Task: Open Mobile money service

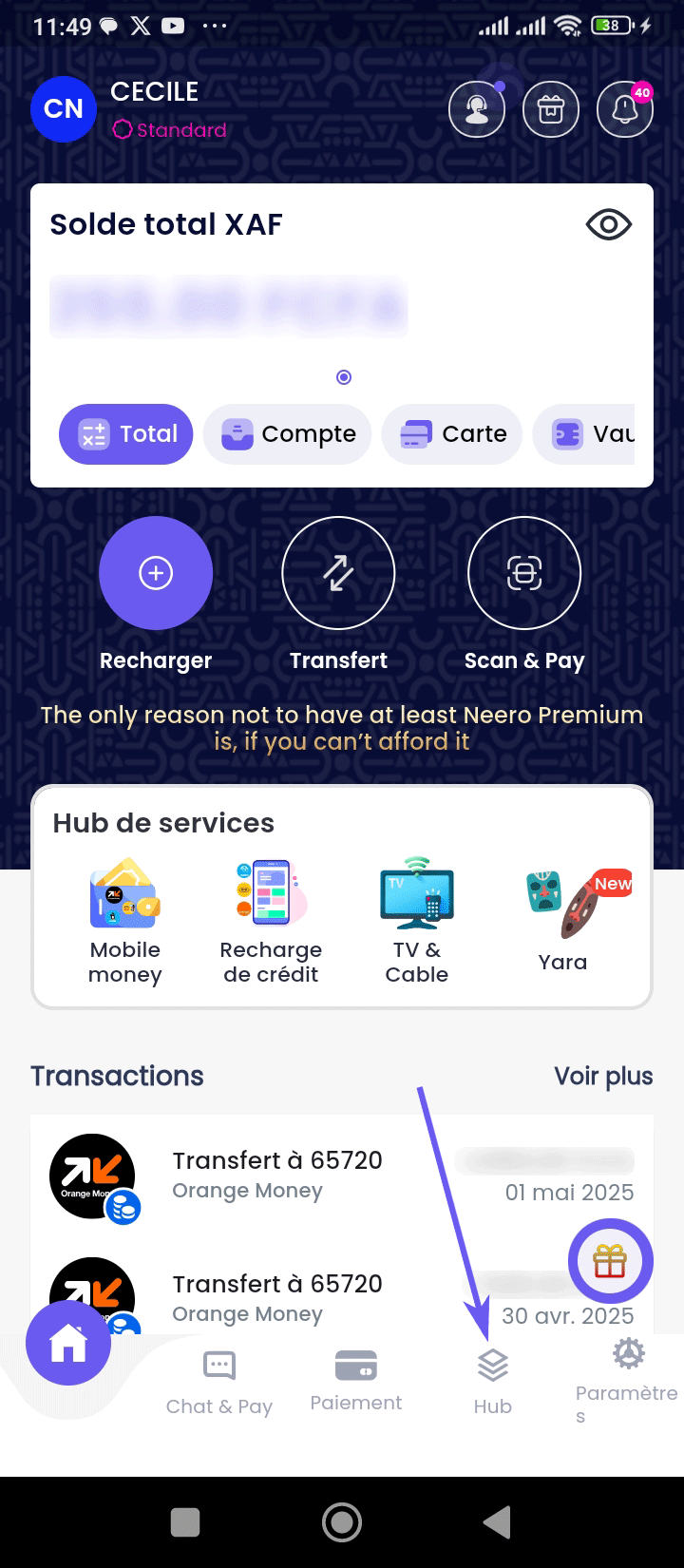Action: (x=125, y=922)
